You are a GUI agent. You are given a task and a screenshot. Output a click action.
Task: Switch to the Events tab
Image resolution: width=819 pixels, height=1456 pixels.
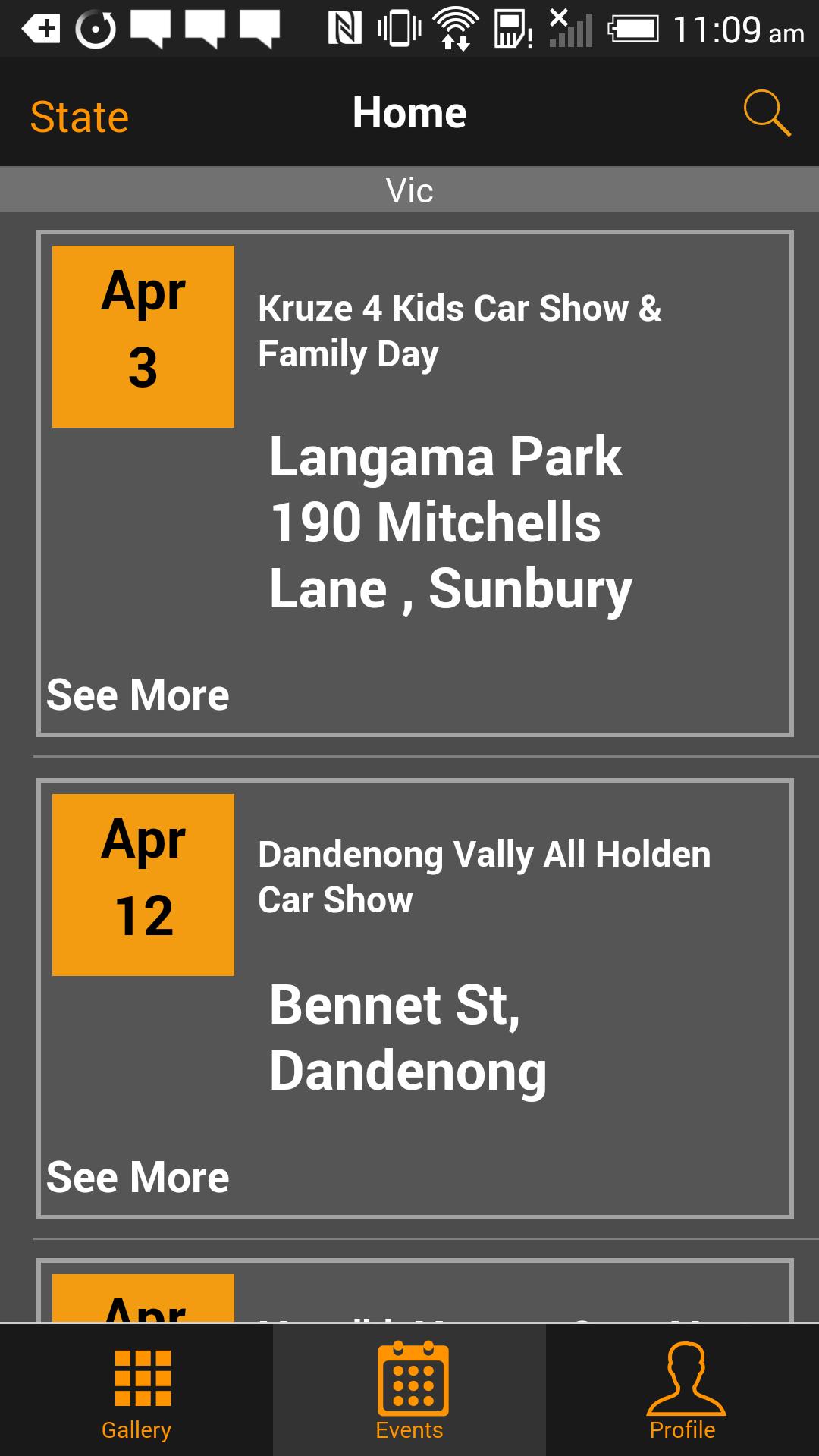click(x=409, y=1391)
